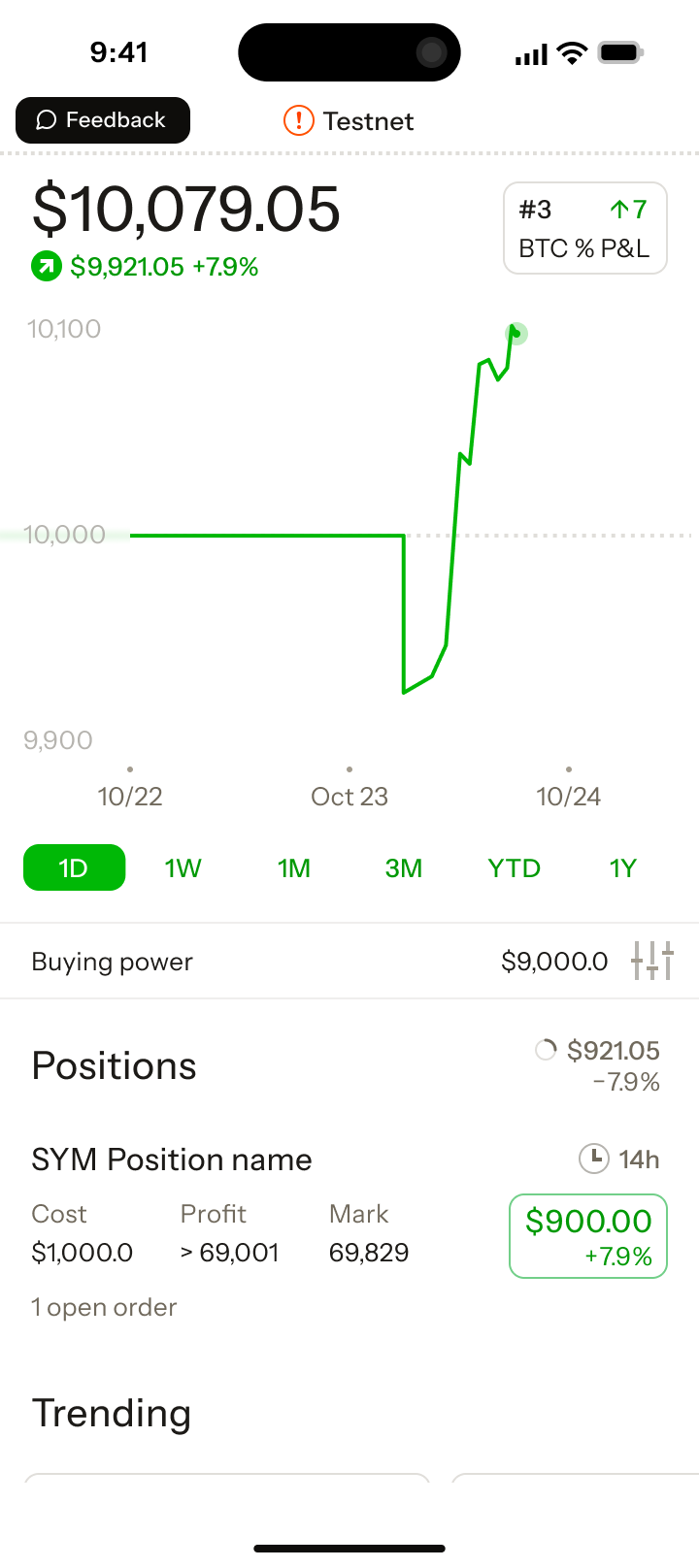Click the $900.00 position price button

pos(587,1235)
